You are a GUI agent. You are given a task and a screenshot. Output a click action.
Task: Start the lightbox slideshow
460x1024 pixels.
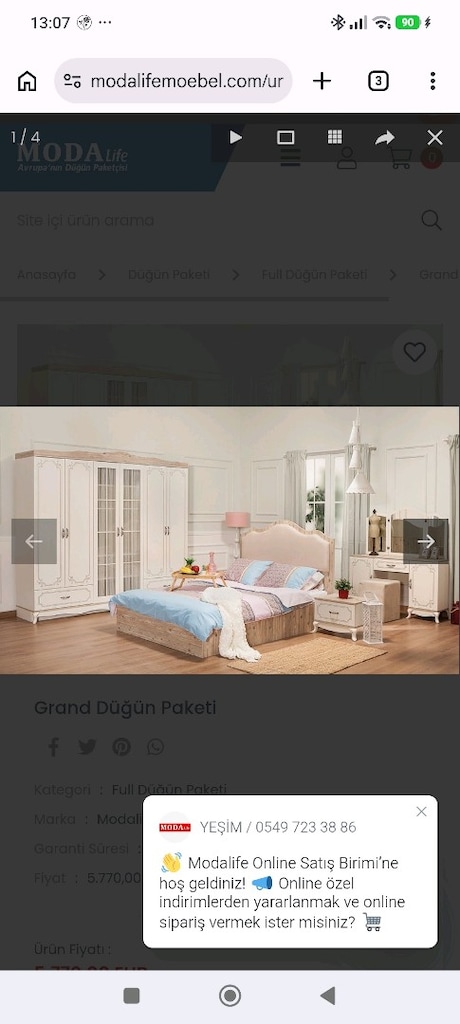[236, 137]
